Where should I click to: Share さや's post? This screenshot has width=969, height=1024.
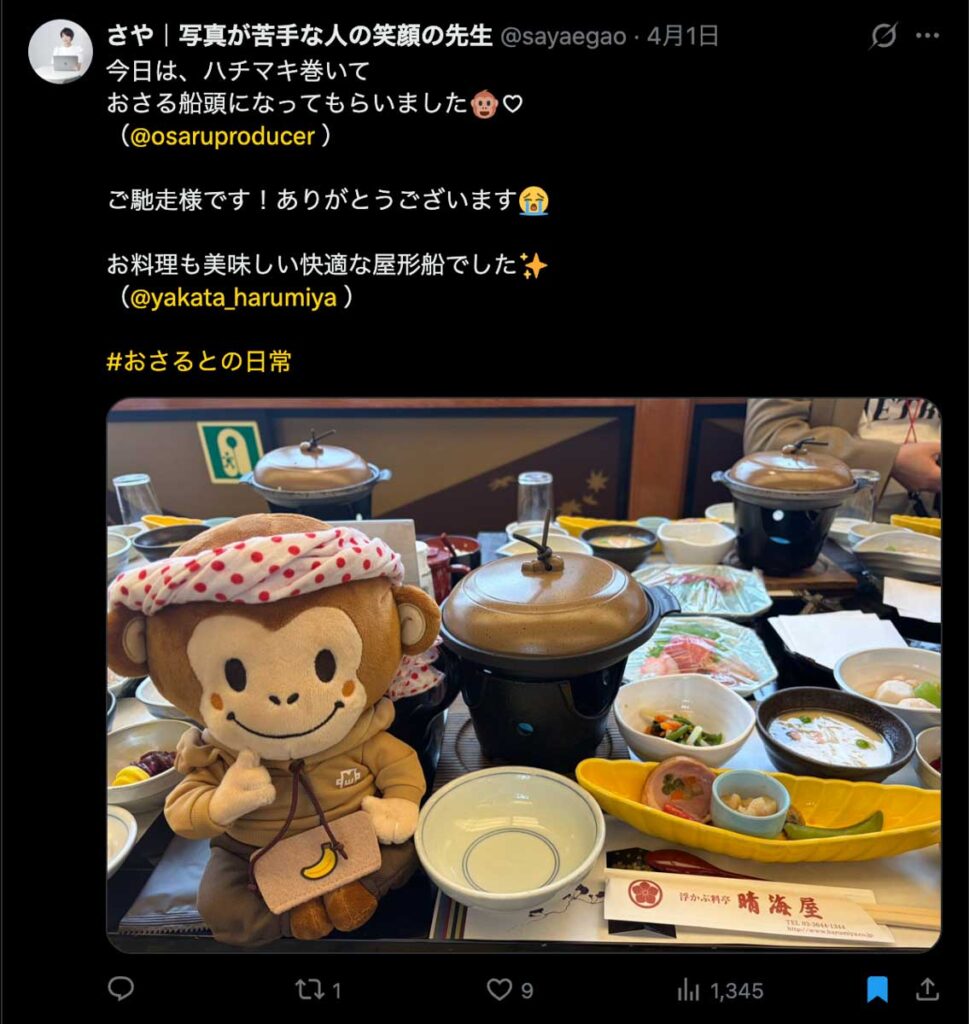point(927,990)
